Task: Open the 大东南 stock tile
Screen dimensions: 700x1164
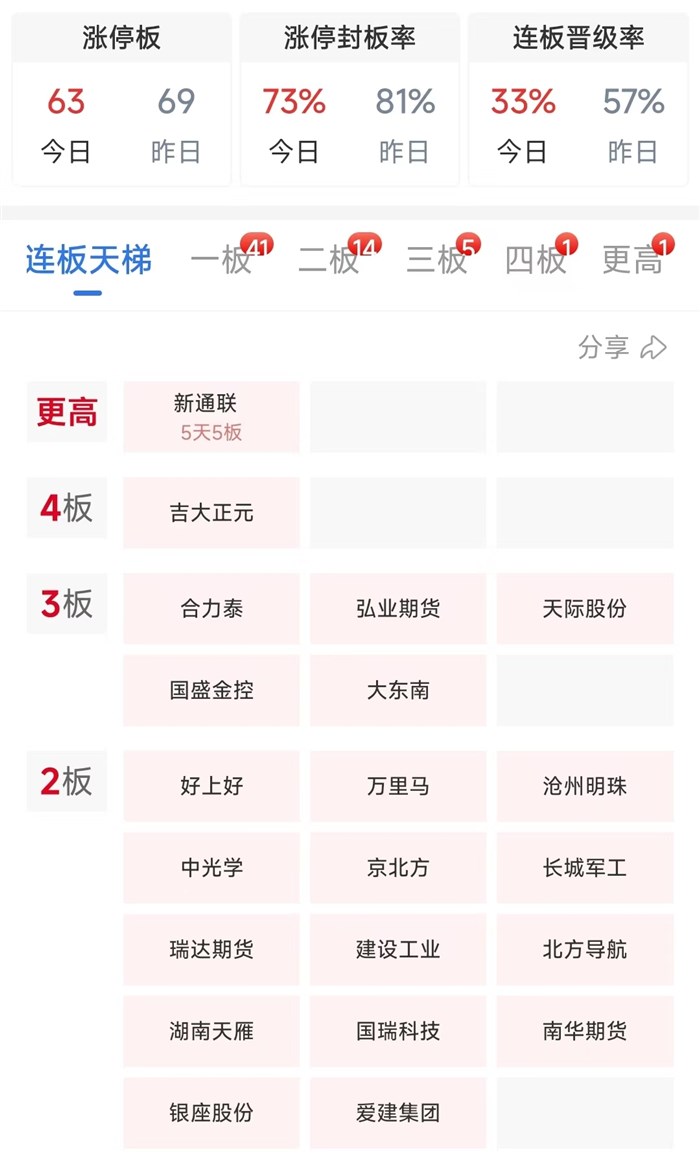Action: click(398, 690)
